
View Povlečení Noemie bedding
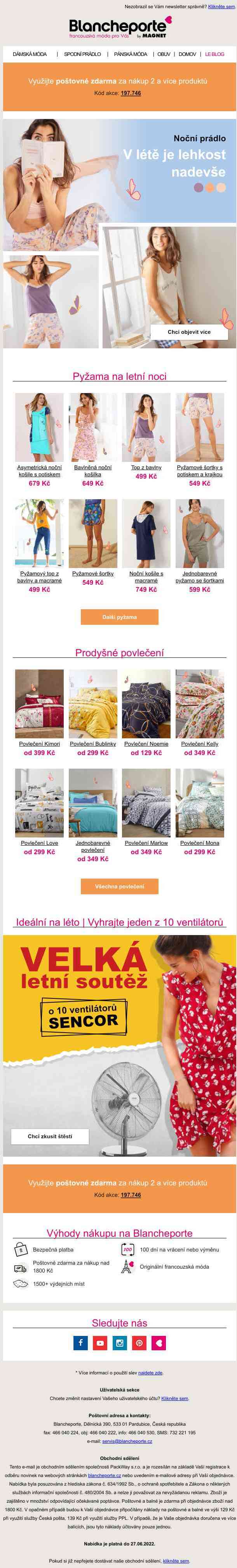pyautogui.click(x=146, y=744)
